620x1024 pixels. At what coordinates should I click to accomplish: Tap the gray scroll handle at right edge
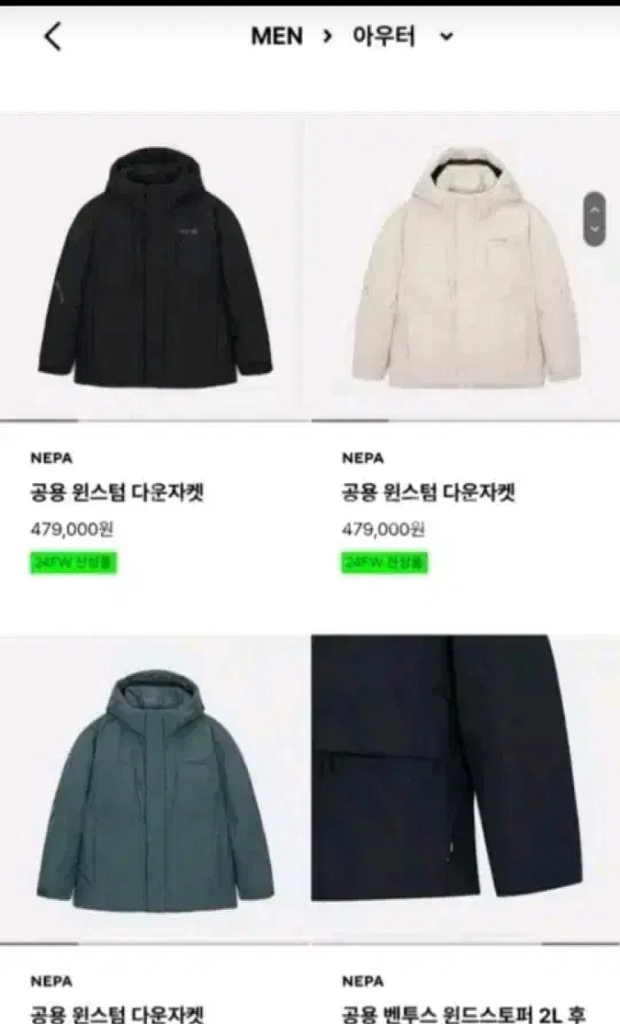tap(594, 219)
